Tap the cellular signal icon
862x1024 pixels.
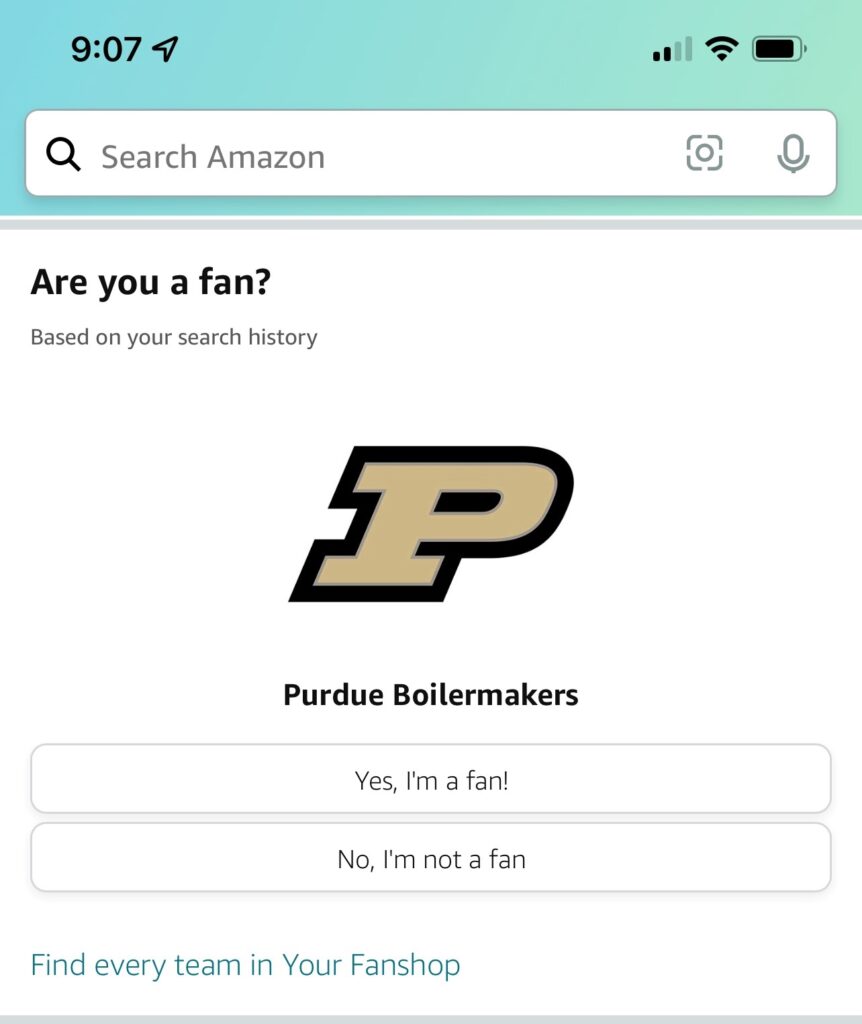[669, 48]
